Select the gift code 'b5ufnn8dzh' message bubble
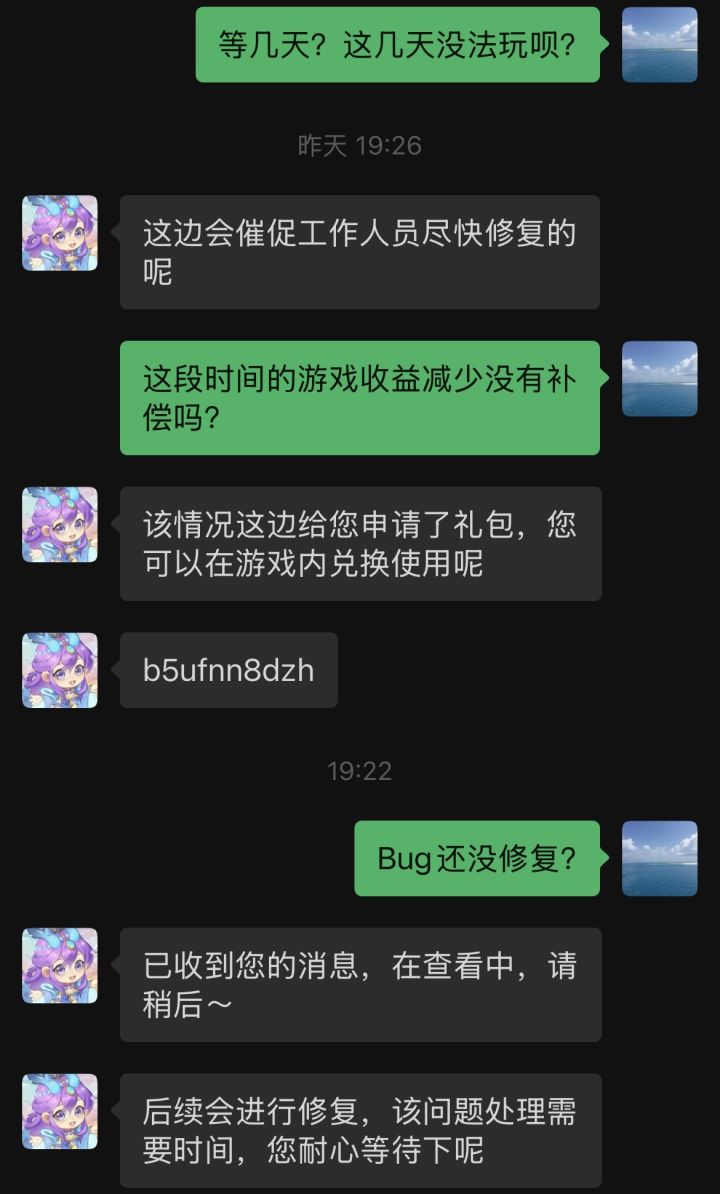The image size is (720, 1194). point(228,671)
